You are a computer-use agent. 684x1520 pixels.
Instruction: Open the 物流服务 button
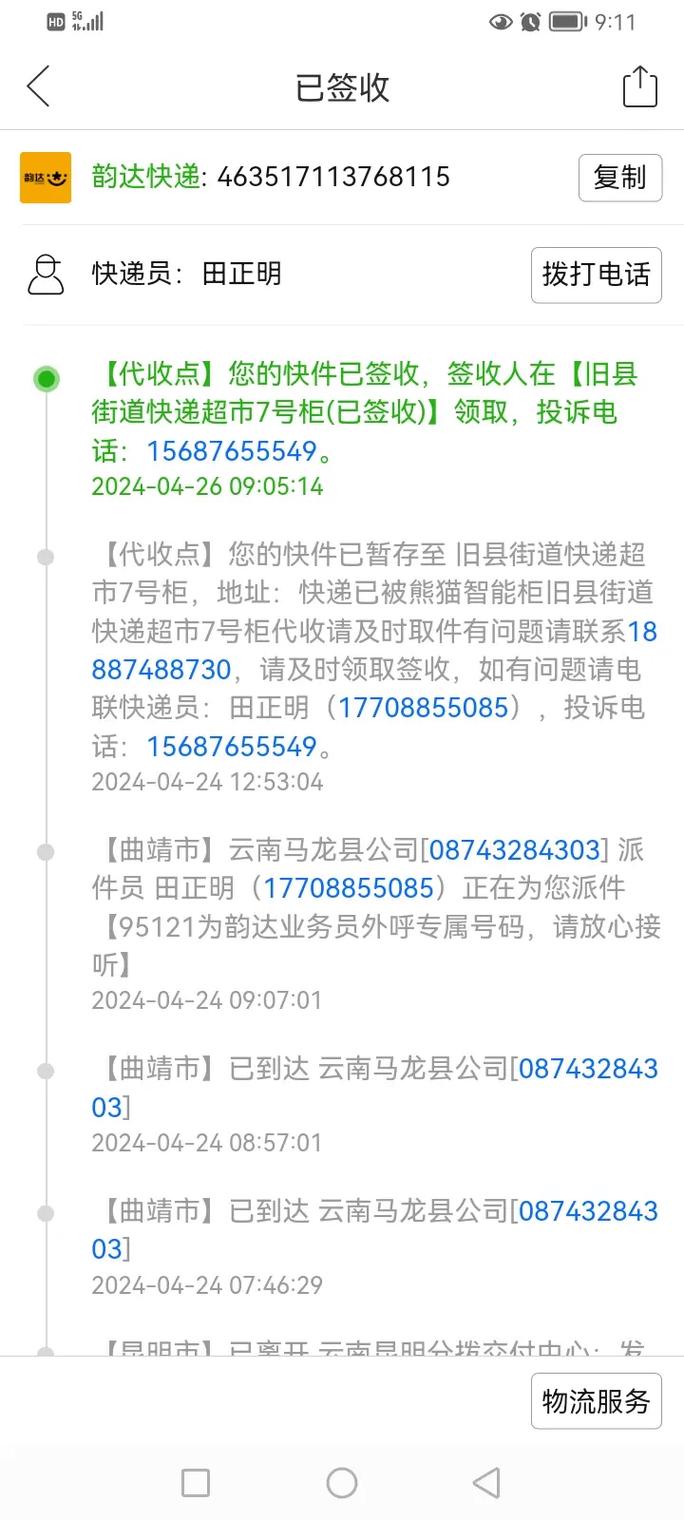(x=596, y=1401)
